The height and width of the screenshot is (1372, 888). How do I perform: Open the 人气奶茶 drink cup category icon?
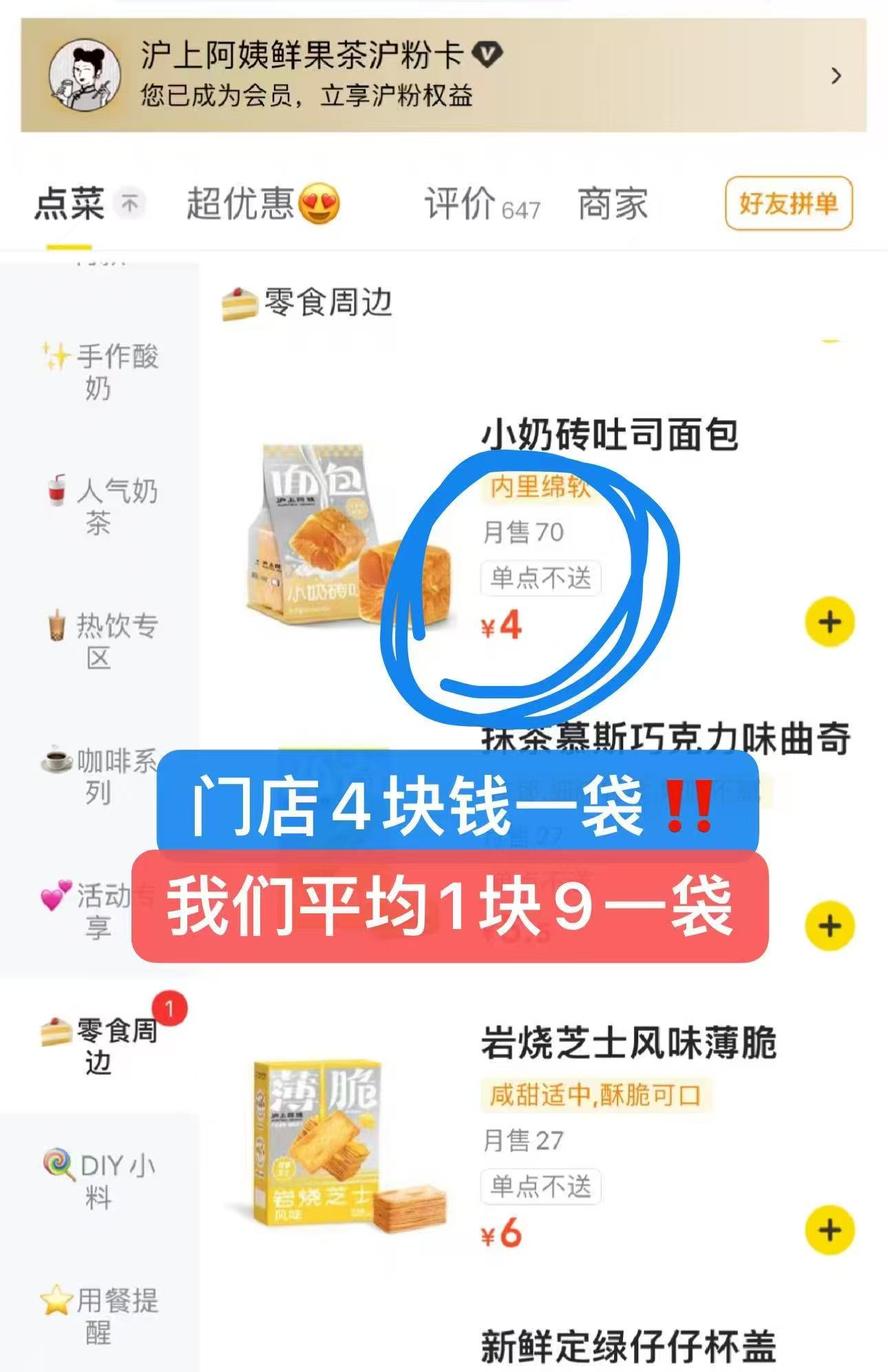pyautogui.click(x=59, y=491)
